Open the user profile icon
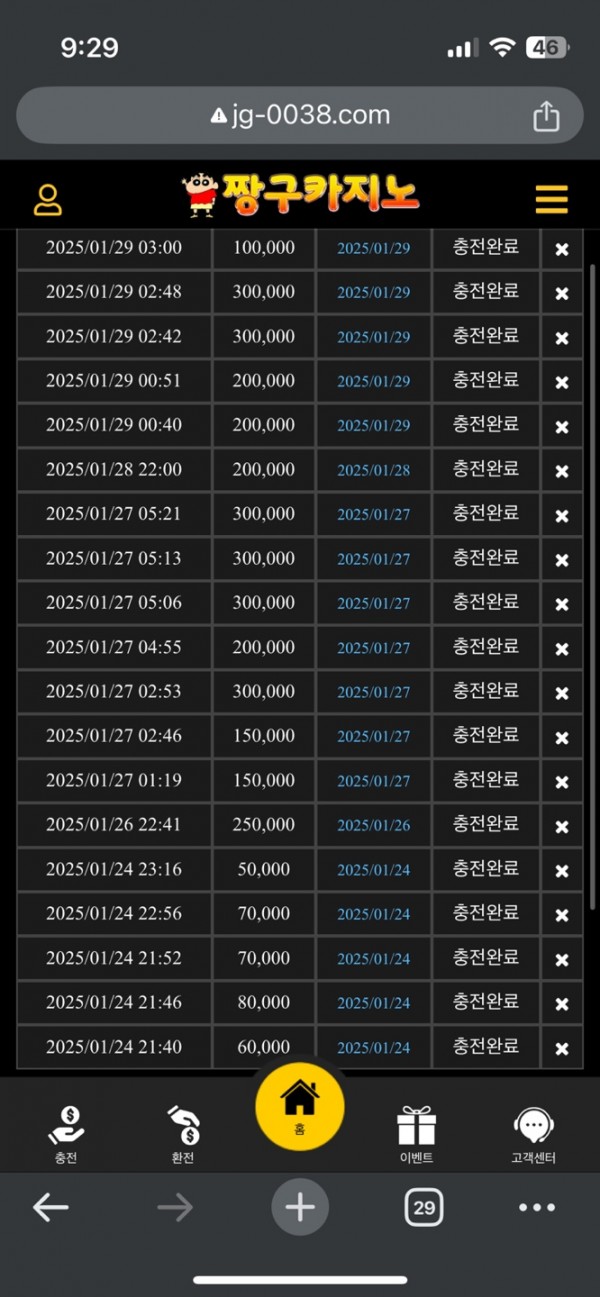 coord(48,199)
